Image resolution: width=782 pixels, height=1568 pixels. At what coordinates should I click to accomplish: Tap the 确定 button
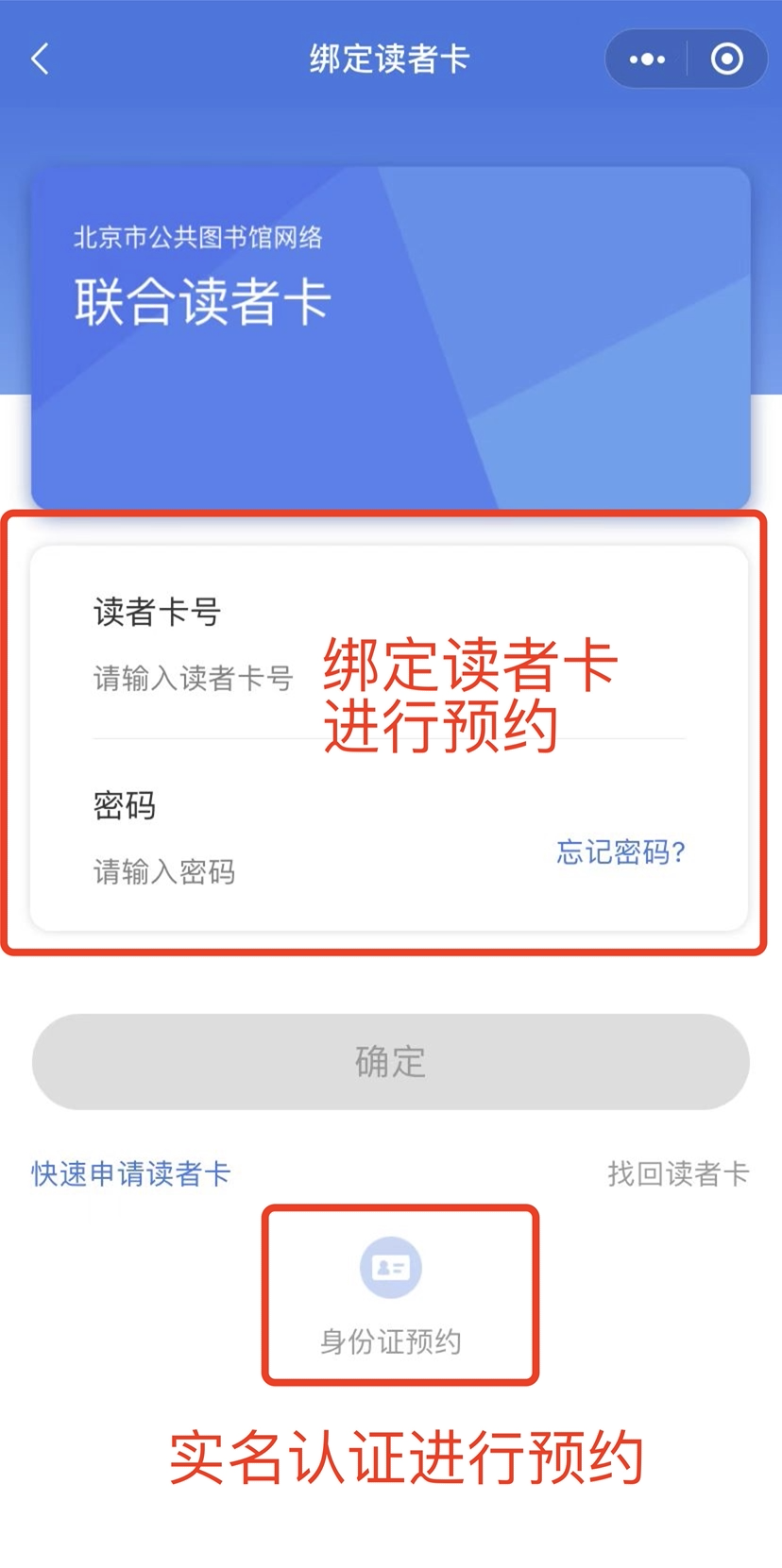point(391,1062)
